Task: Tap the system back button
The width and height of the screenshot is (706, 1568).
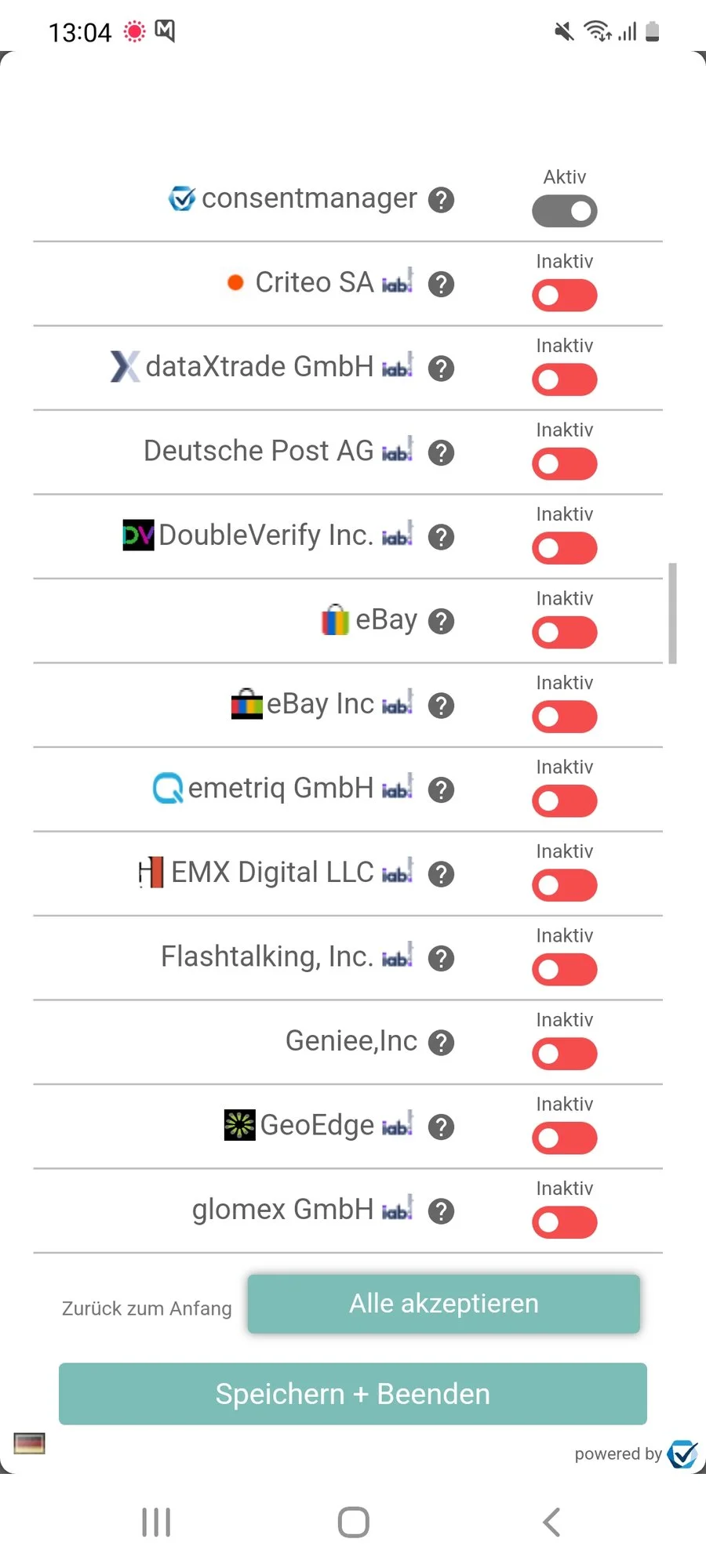Action: (x=551, y=1523)
